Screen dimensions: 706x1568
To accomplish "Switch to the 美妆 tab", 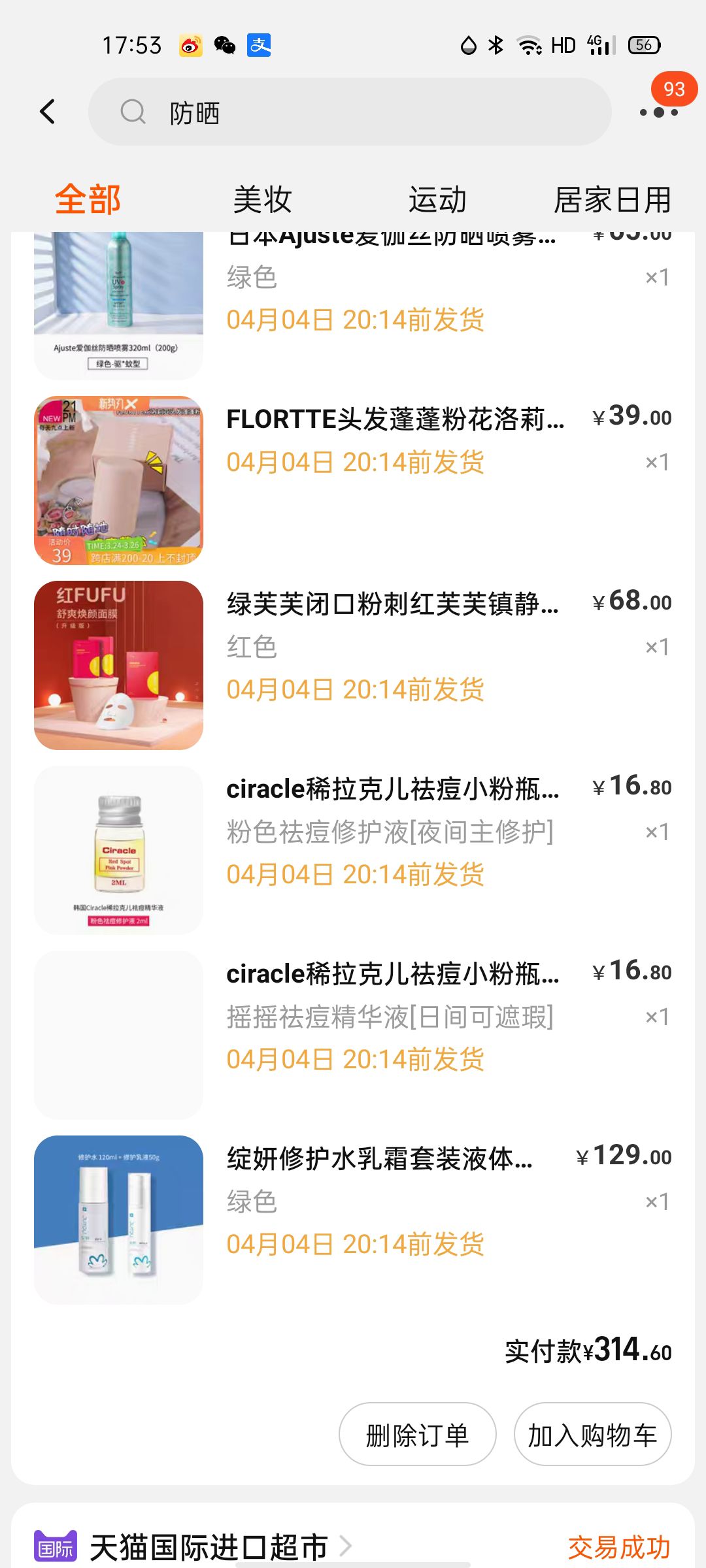I will (262, 199).
